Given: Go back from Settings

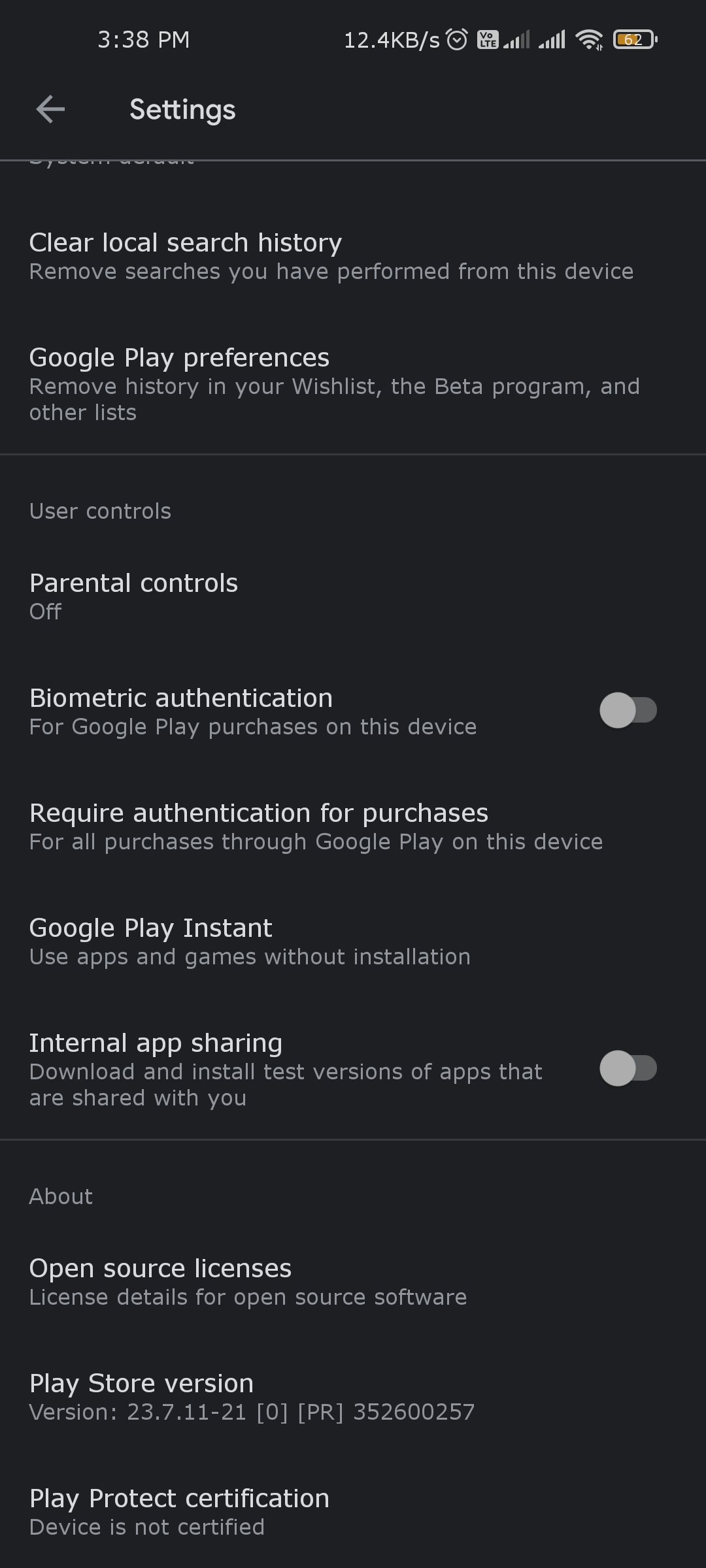Looking at the screenshot, I should pos(50,109).
